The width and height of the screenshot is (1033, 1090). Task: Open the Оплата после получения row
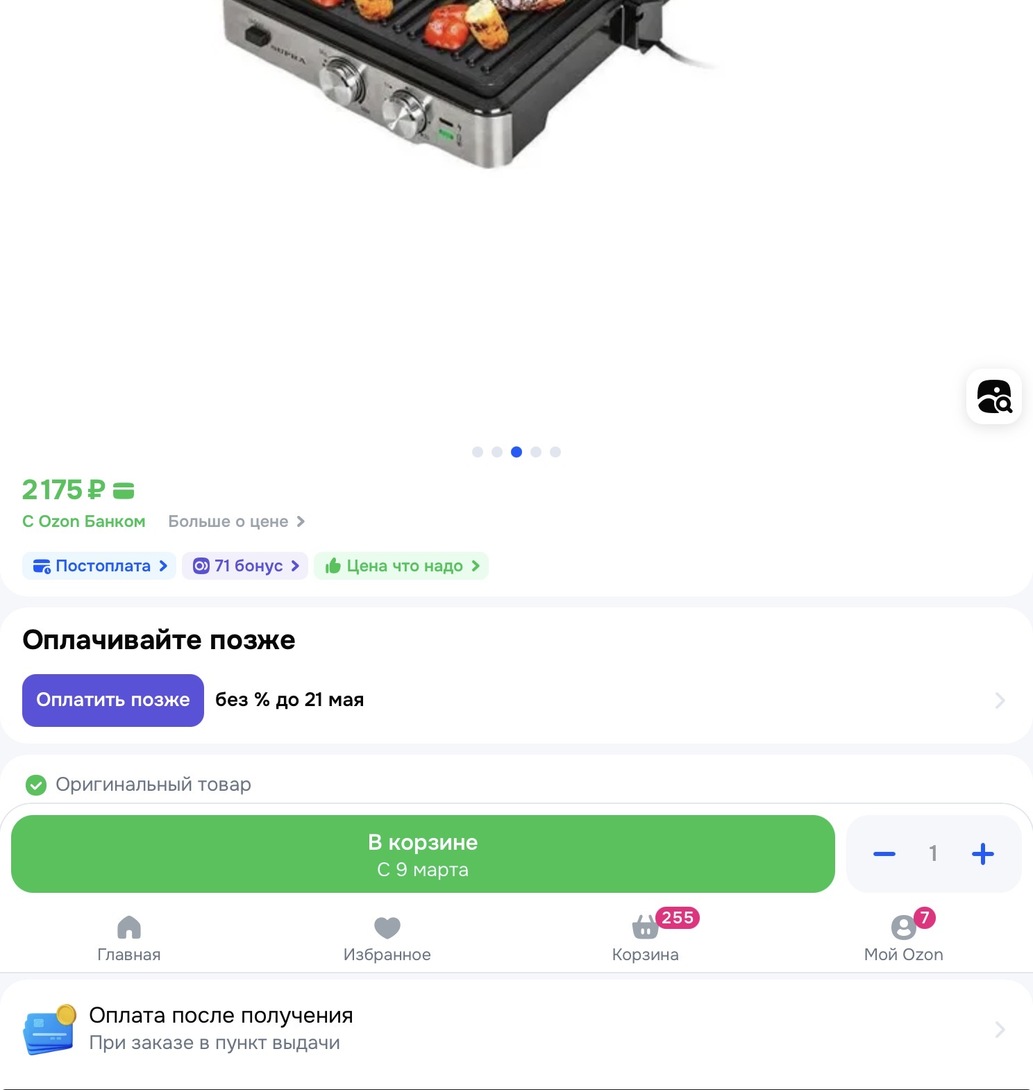[516, 1029]
